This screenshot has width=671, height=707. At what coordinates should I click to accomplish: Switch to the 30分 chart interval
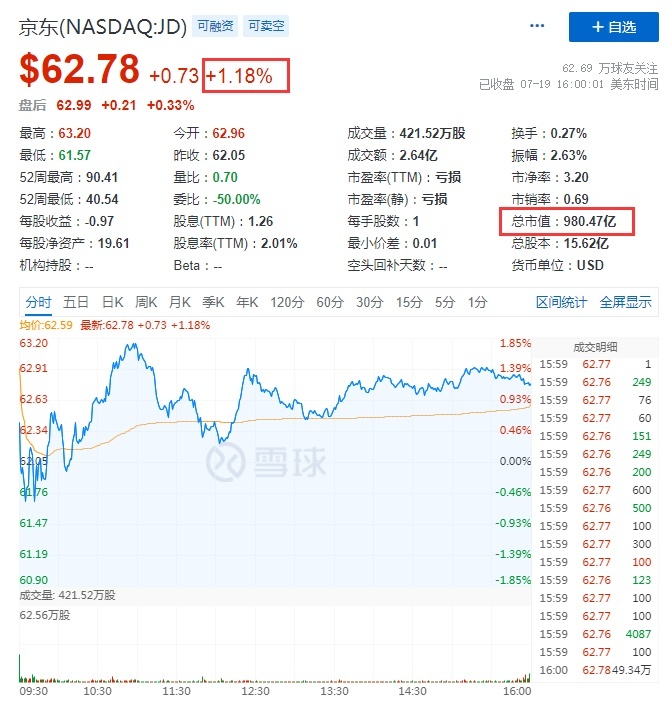tap(370, 302)
